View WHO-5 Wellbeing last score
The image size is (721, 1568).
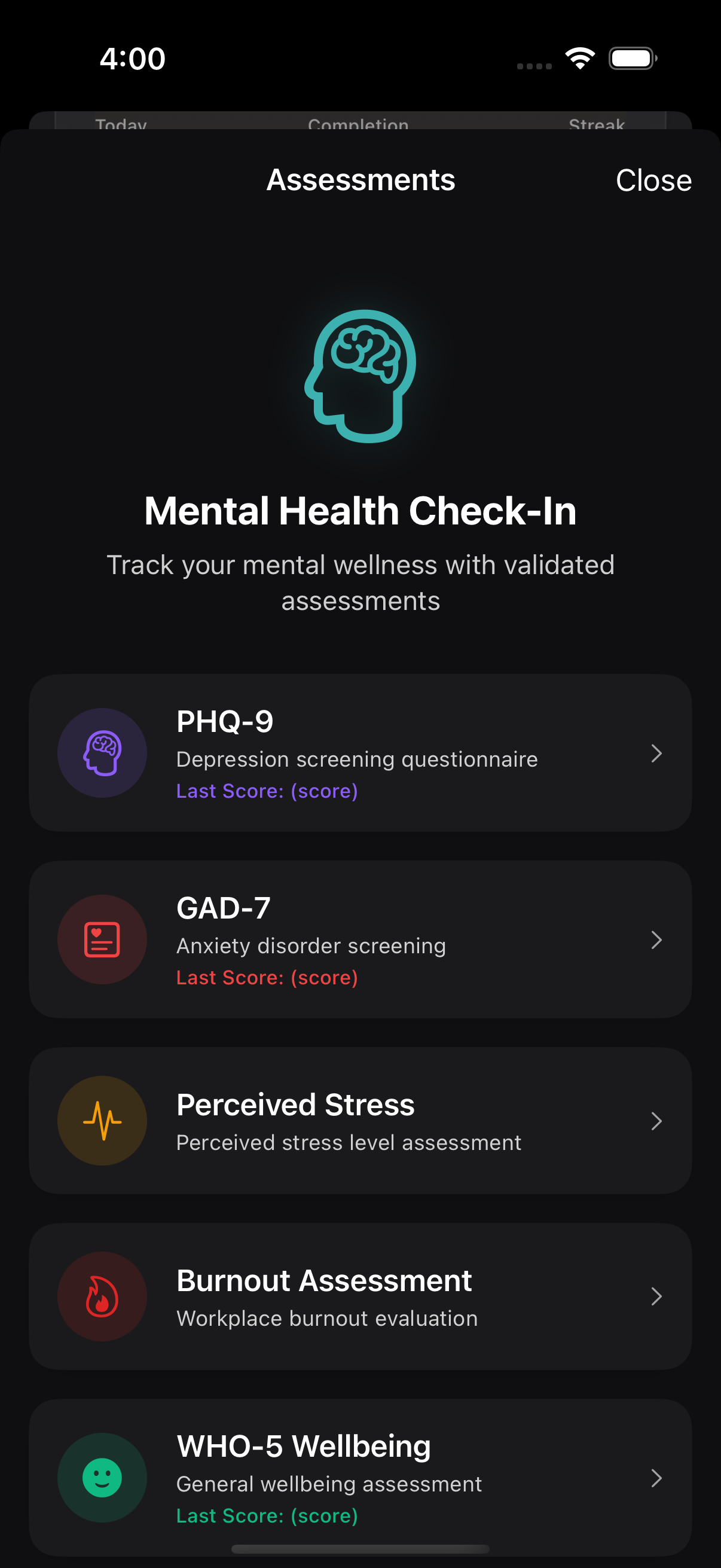coord(266,1515)
